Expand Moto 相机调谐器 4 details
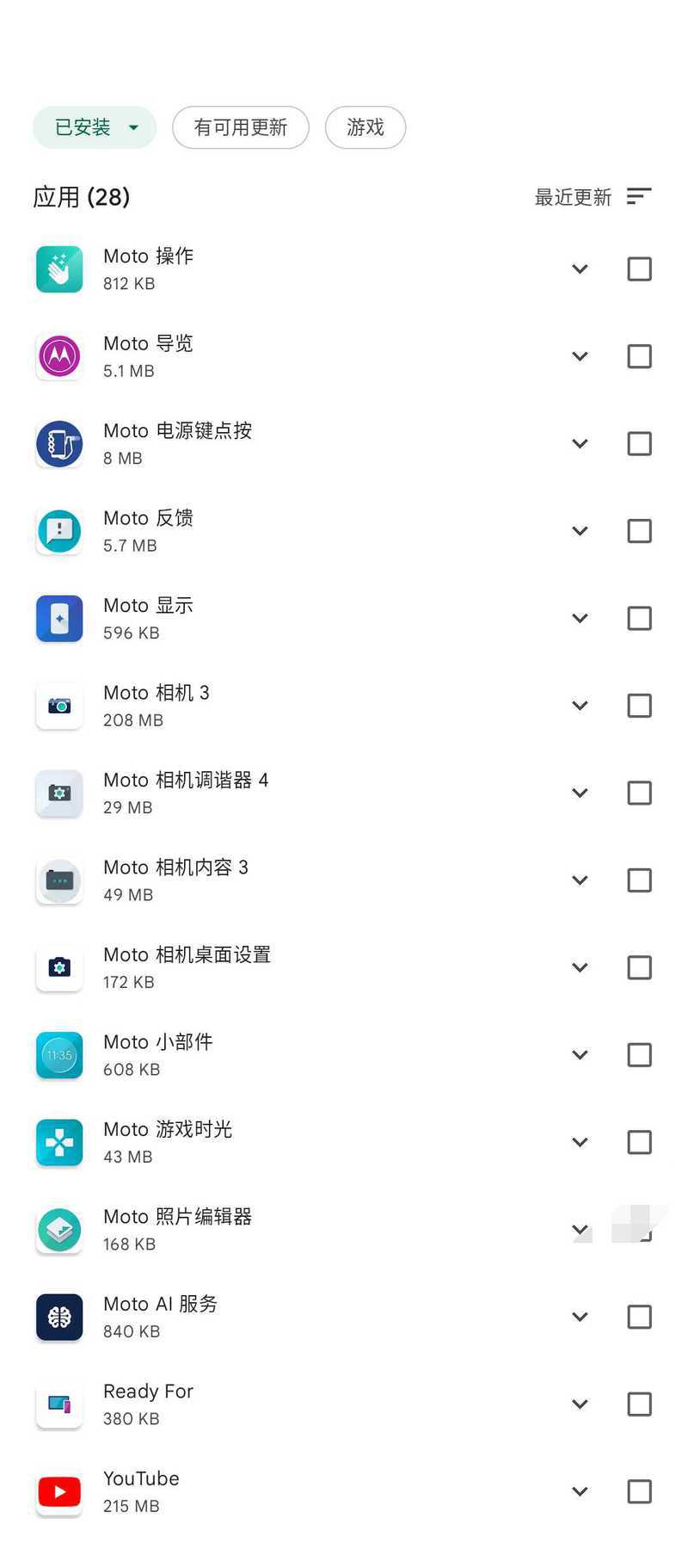This screenshot has height=1568, width=688. 580,793
